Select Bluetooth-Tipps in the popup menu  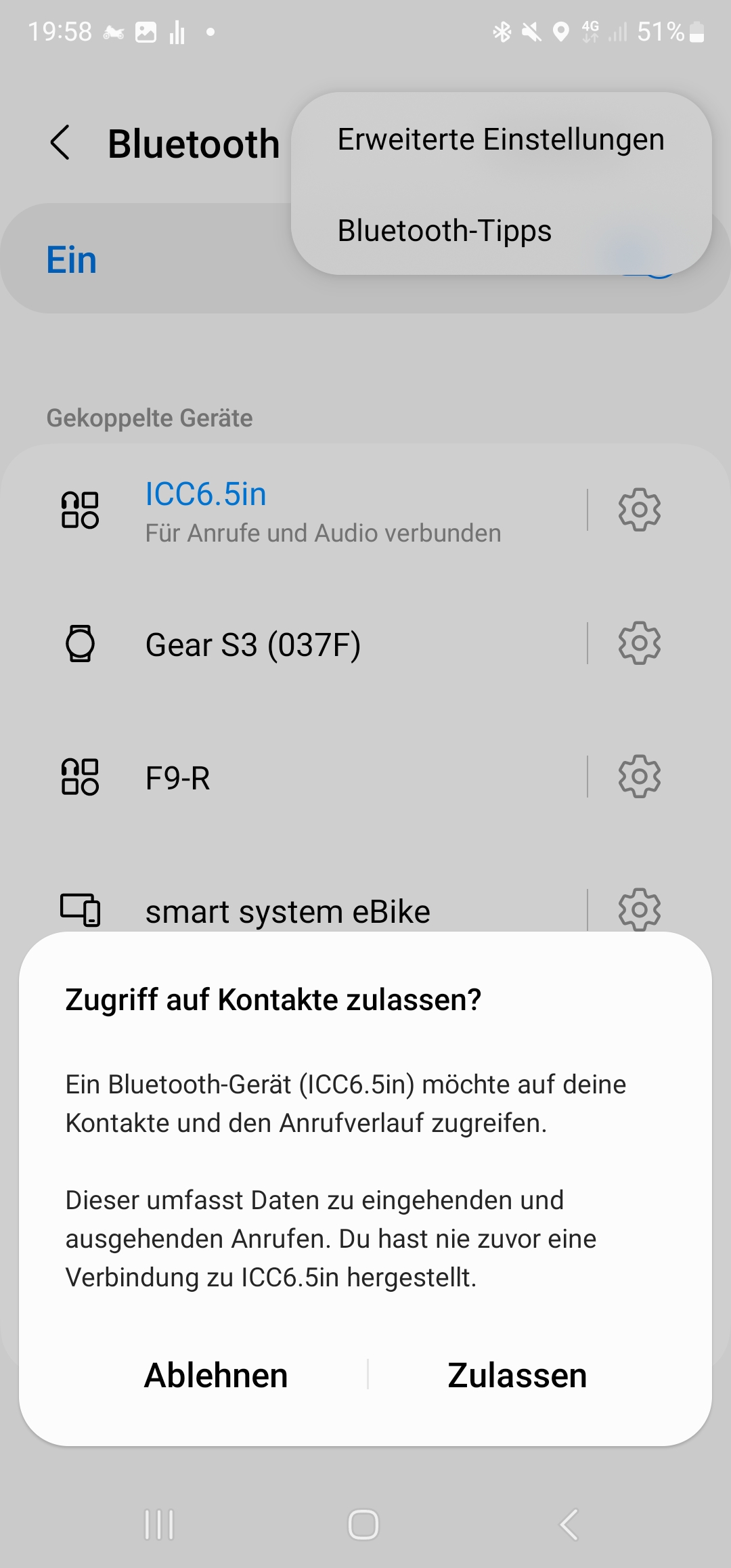pos(445,231)
